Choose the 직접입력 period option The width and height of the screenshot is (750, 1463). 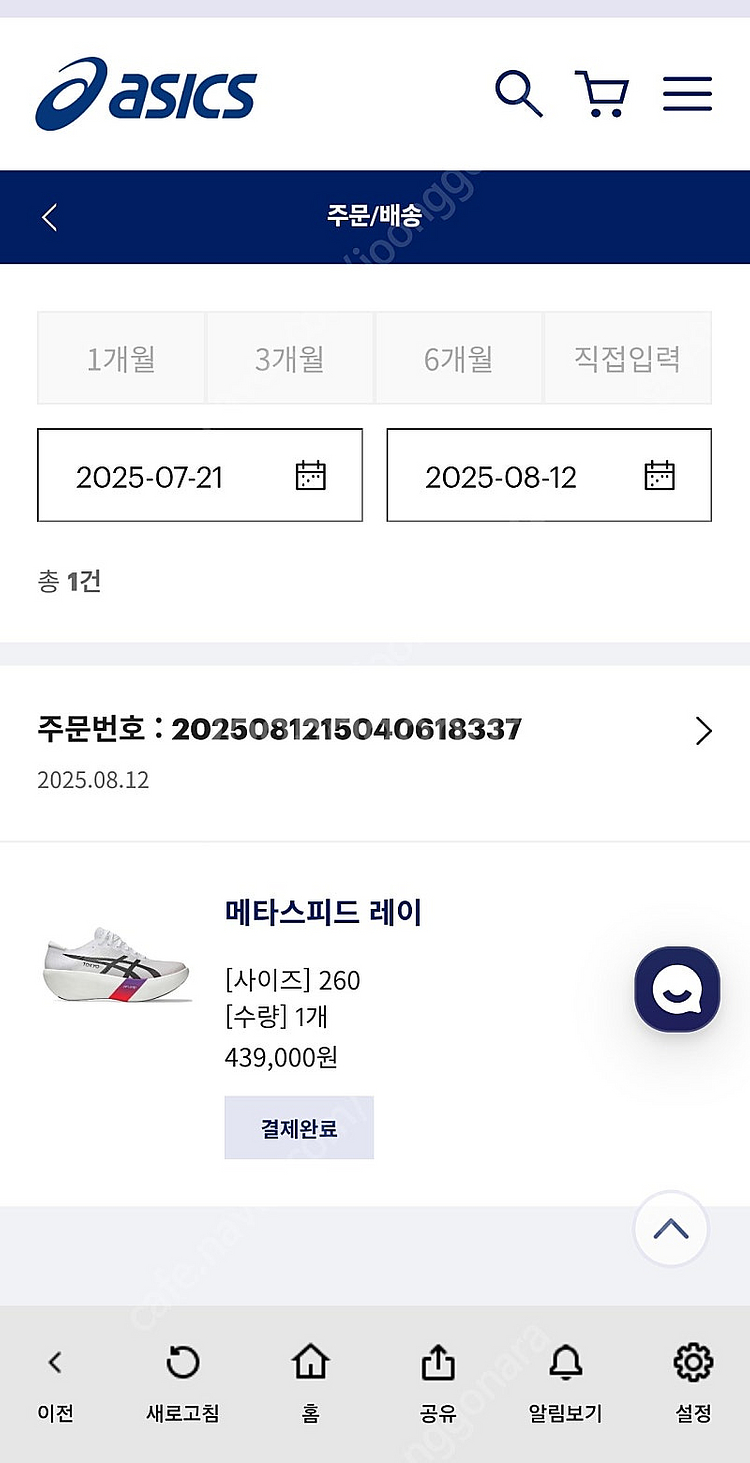627,358
